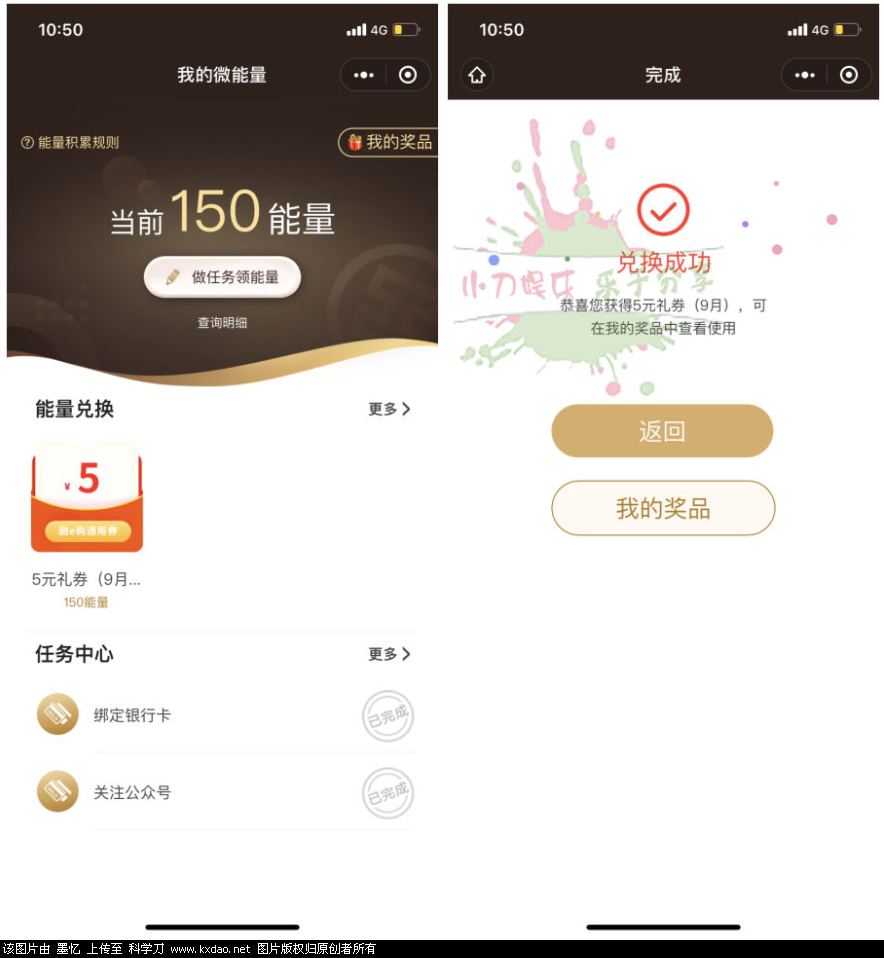
Task: Open 查询明细 link
Action: (x=222, y=323)
